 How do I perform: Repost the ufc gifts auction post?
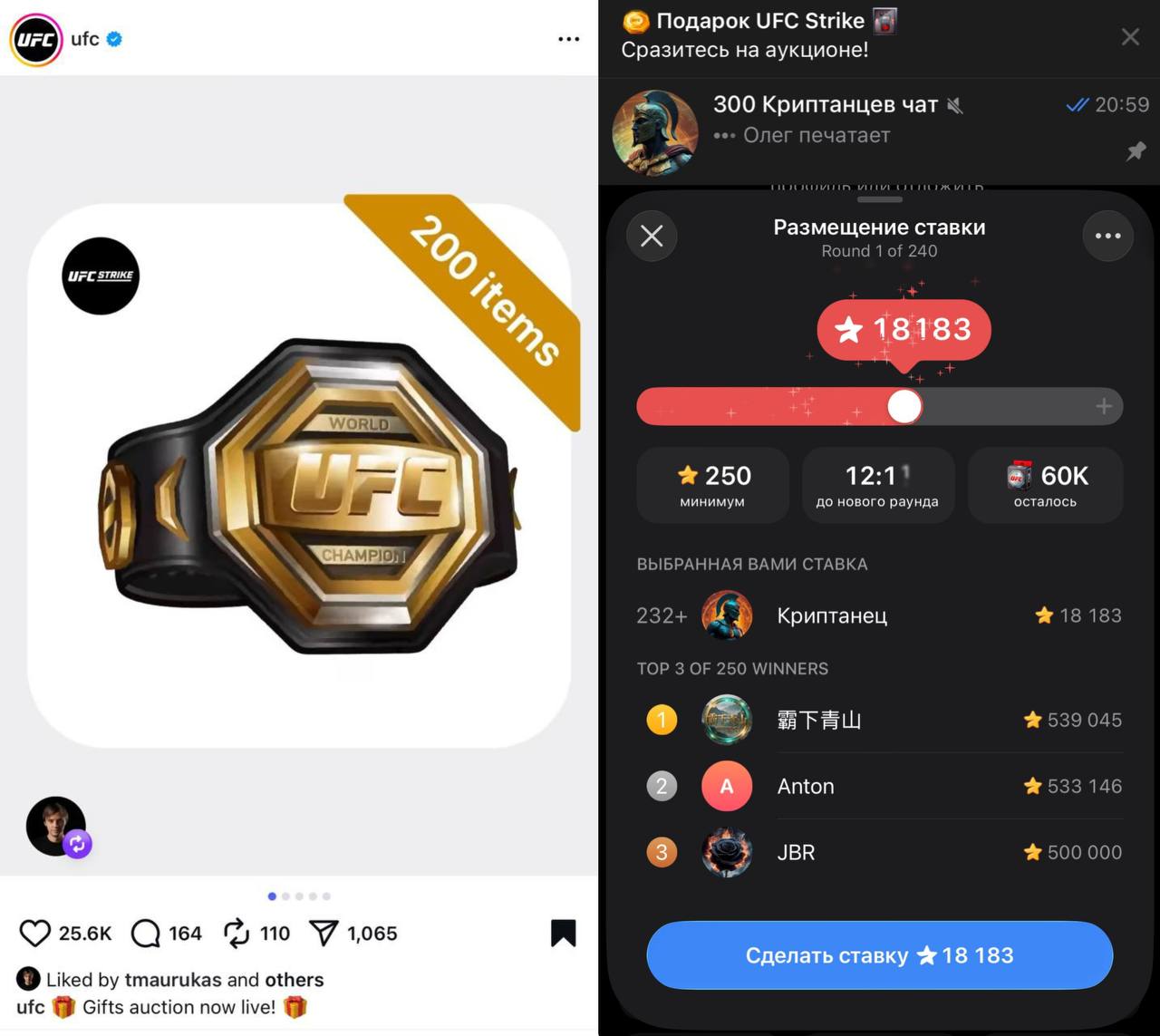click(x=237, y=933)
